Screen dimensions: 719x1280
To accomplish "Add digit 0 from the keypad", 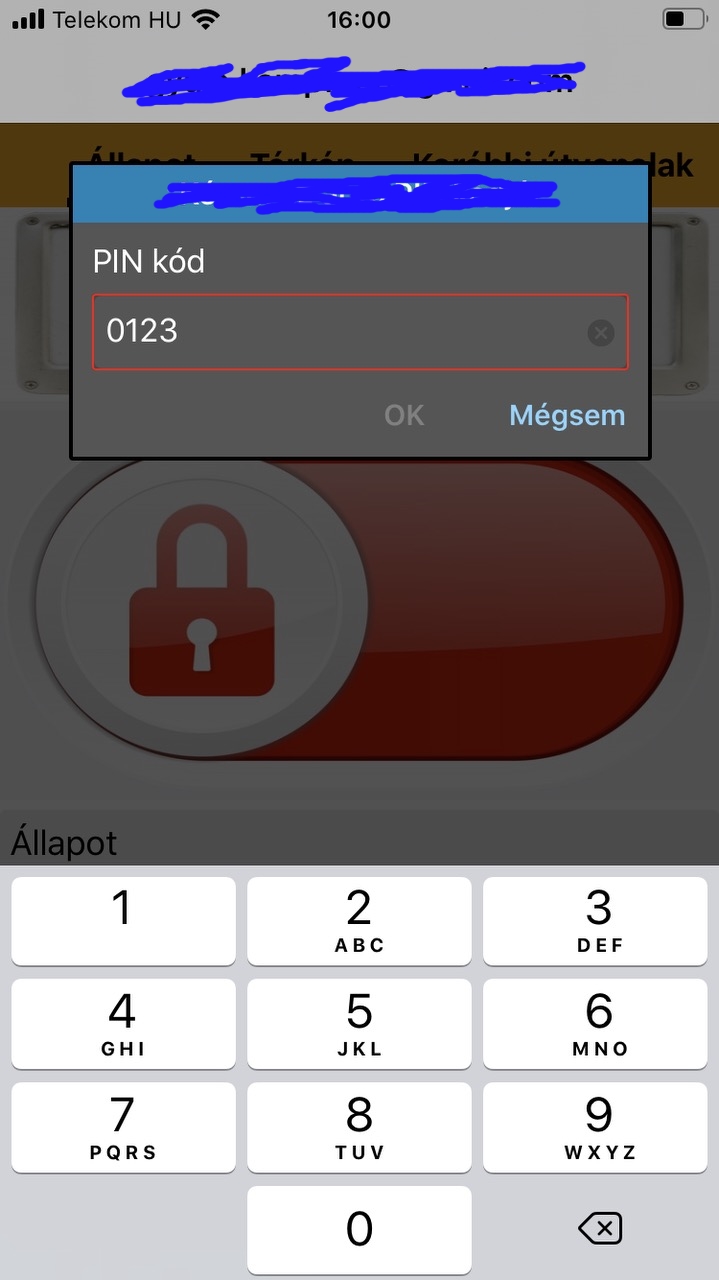I will [x=359, y=1229].
